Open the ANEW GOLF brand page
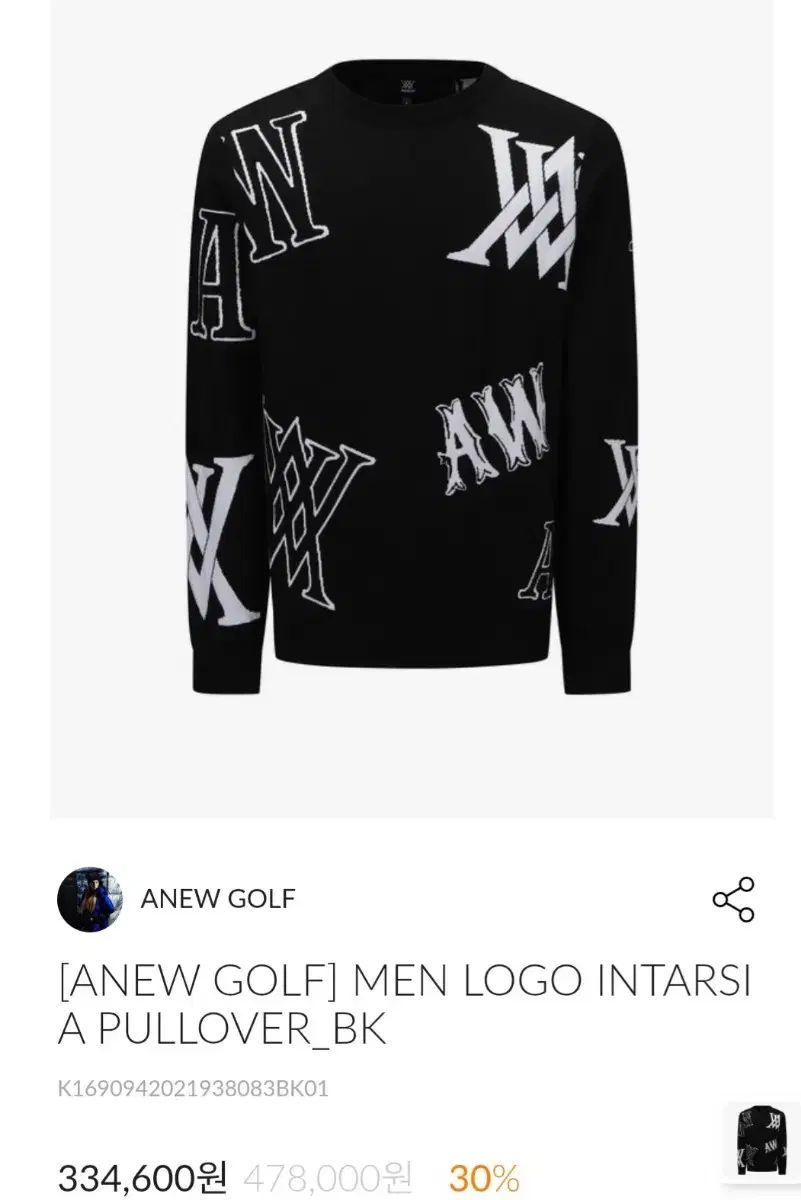801x1200 pixels. click(217, 898)
